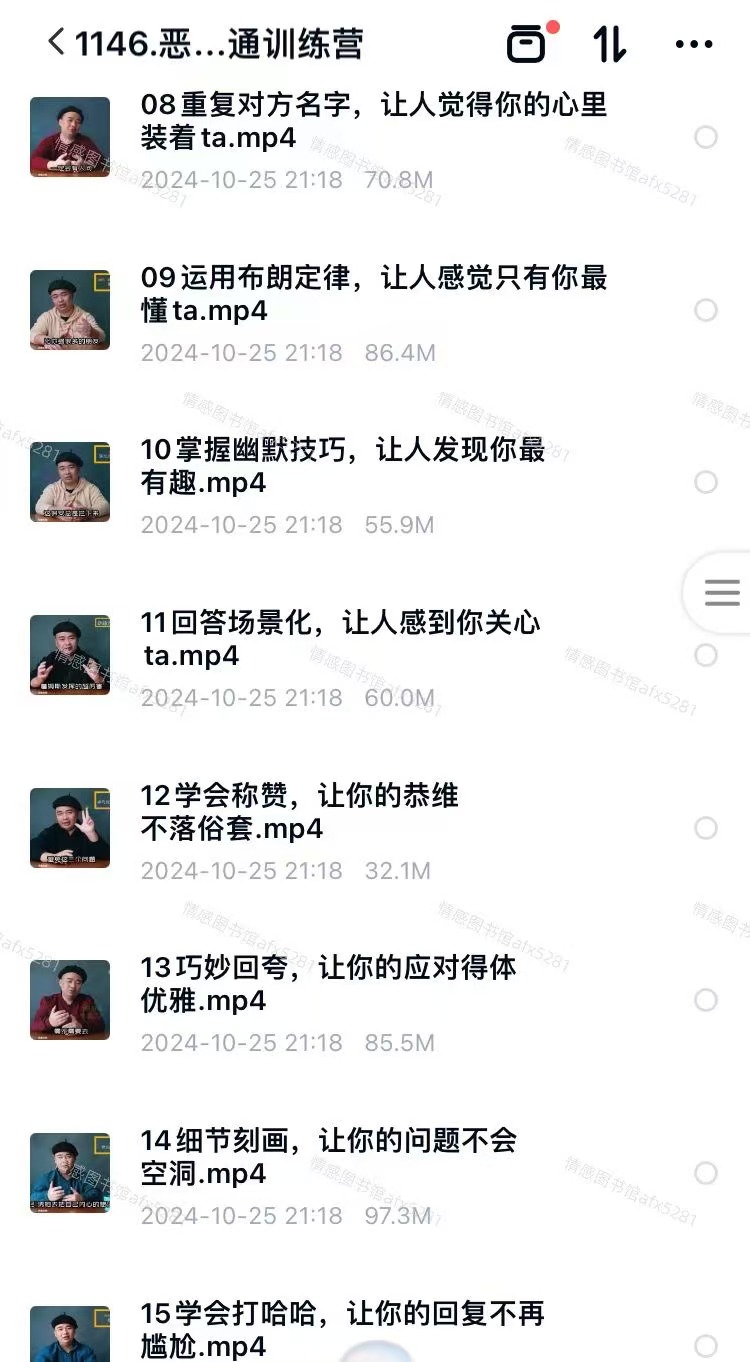
Task: Select the 08重复对方名字 file circle
Action: click(x=706, y=137)
